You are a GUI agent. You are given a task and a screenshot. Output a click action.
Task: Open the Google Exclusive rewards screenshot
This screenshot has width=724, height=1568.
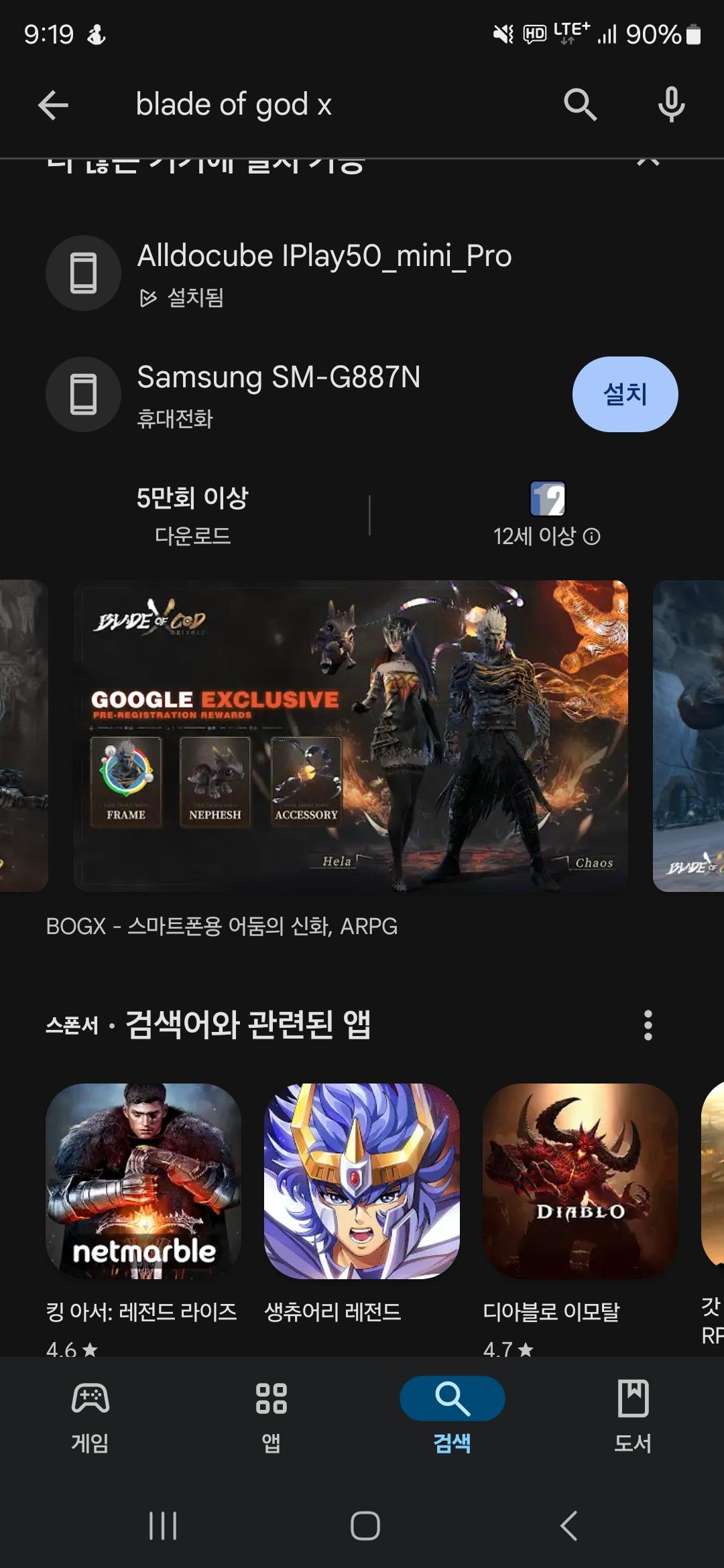tap(351, 735)
